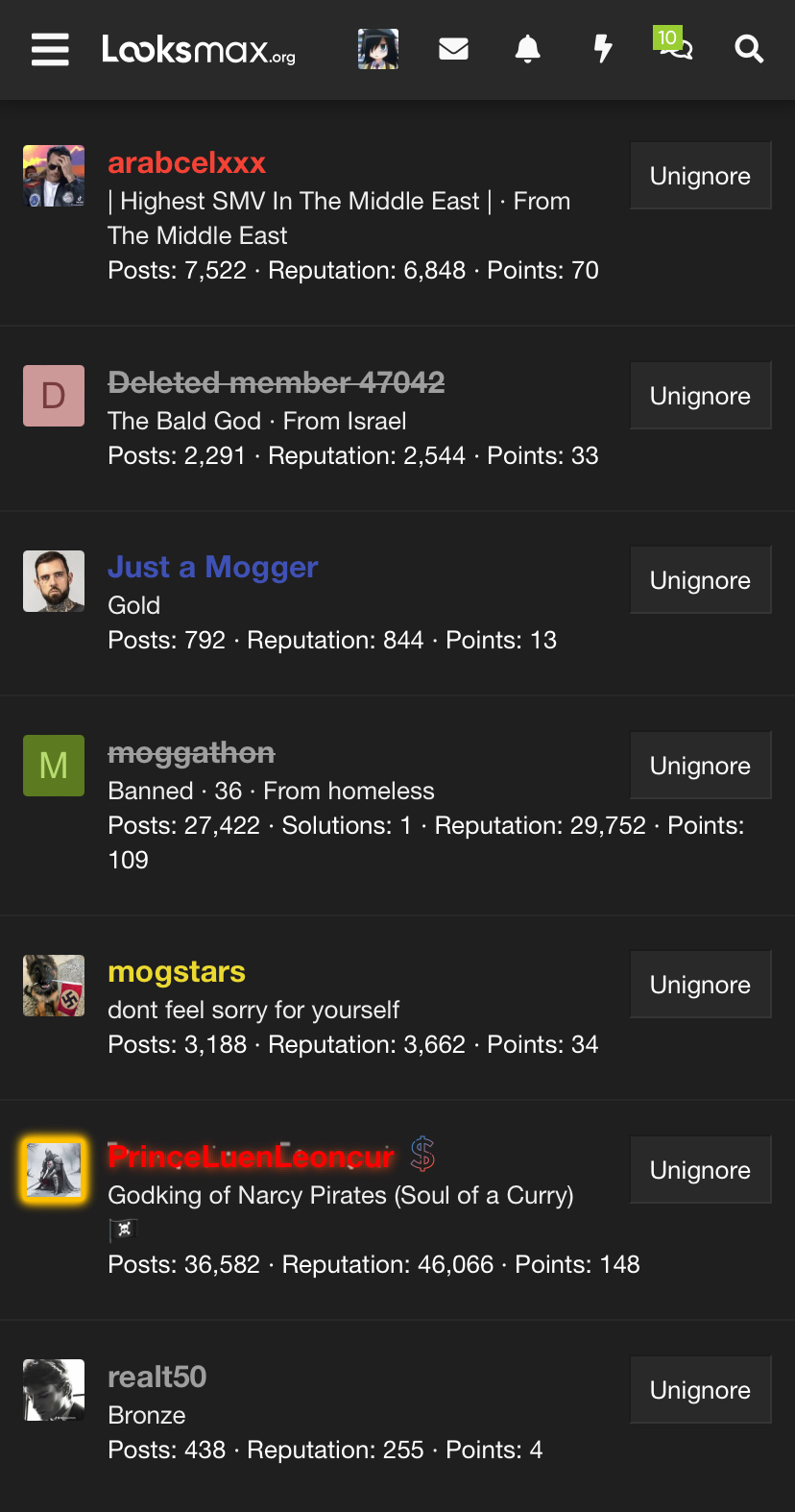This screenshot has height=1512, width=795.
Task: Unignore moggathon
Action: pos(700,766)
